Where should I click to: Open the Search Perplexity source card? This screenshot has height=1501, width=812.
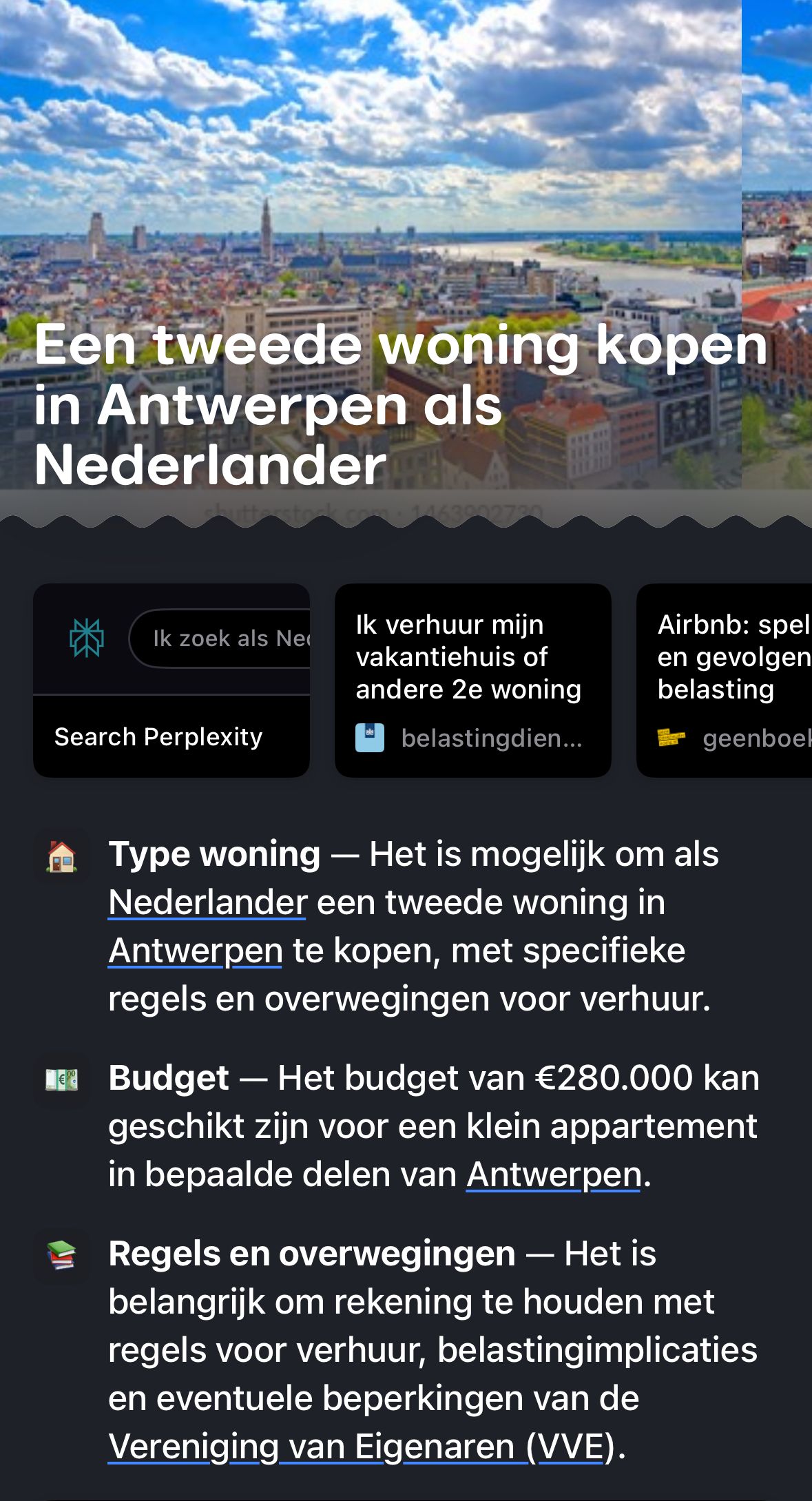(171, 681)
